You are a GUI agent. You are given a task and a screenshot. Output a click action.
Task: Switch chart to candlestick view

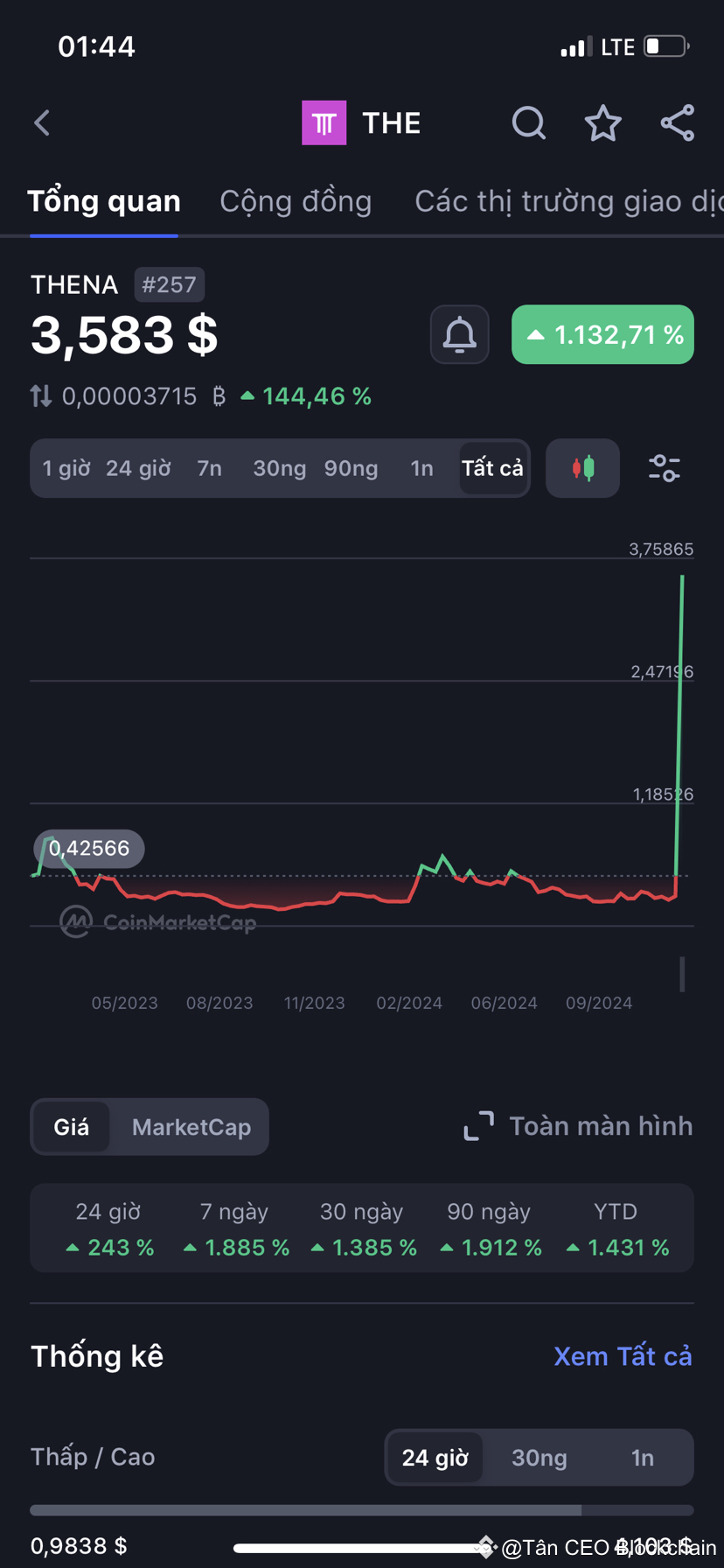point(582,468)
